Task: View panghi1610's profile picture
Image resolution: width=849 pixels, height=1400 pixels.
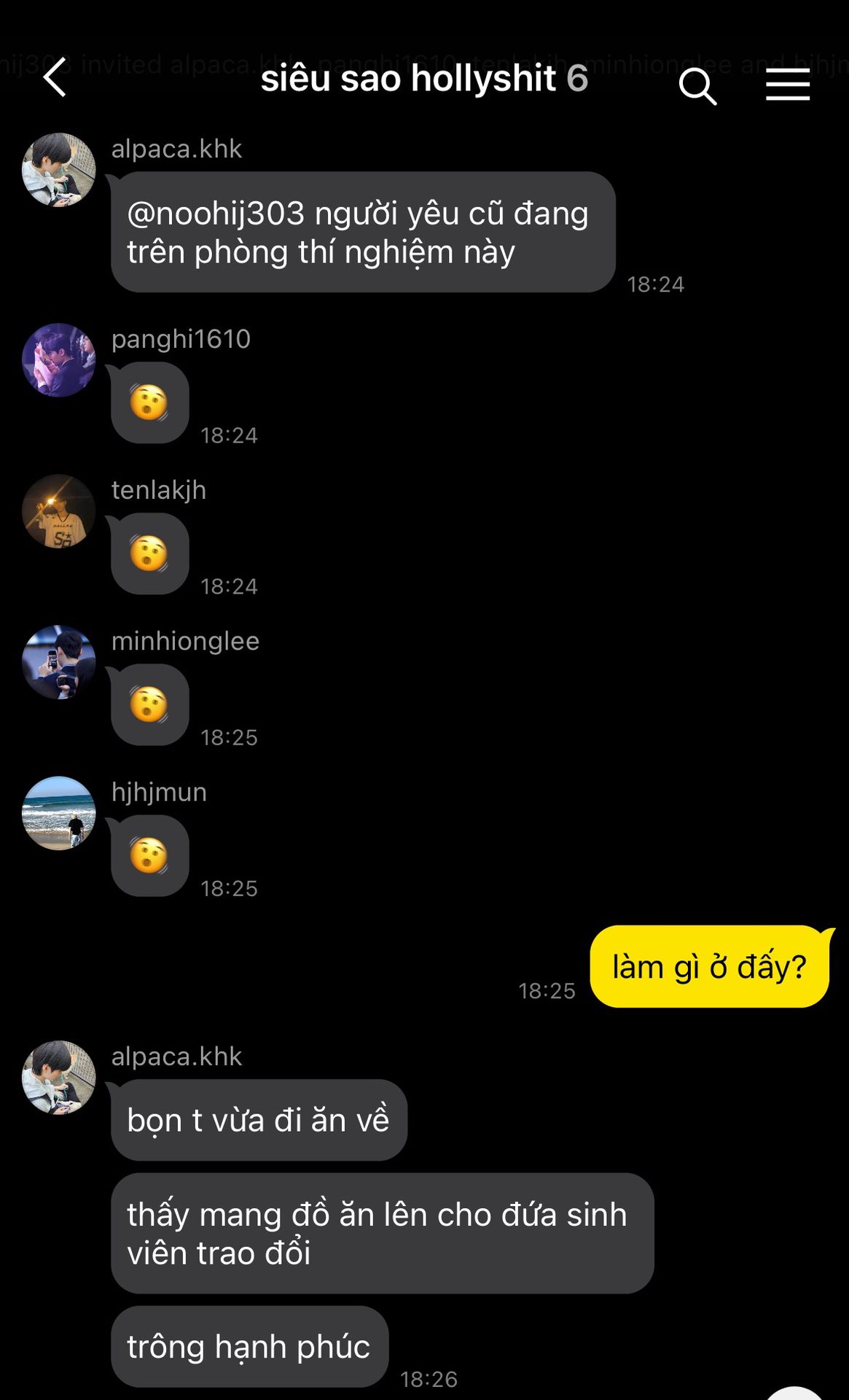Action: [59, 360]
